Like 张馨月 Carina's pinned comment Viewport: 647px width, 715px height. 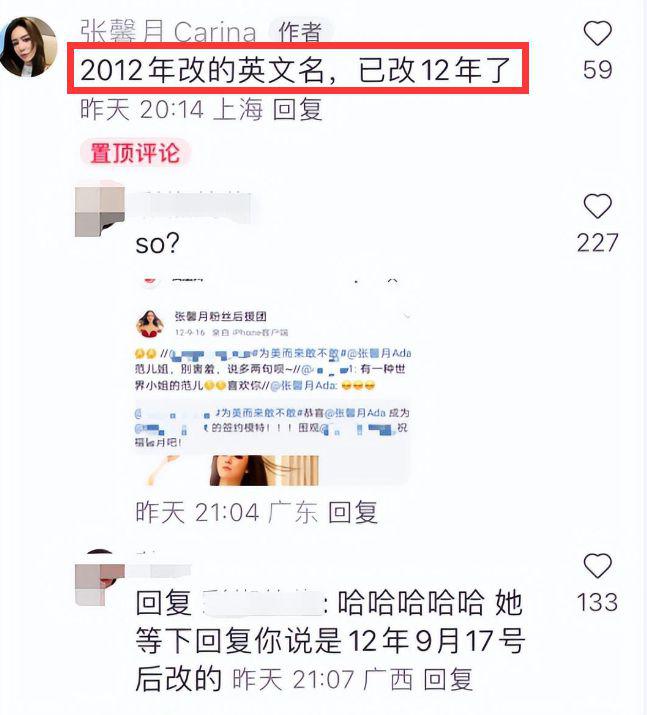click(597, 34)
